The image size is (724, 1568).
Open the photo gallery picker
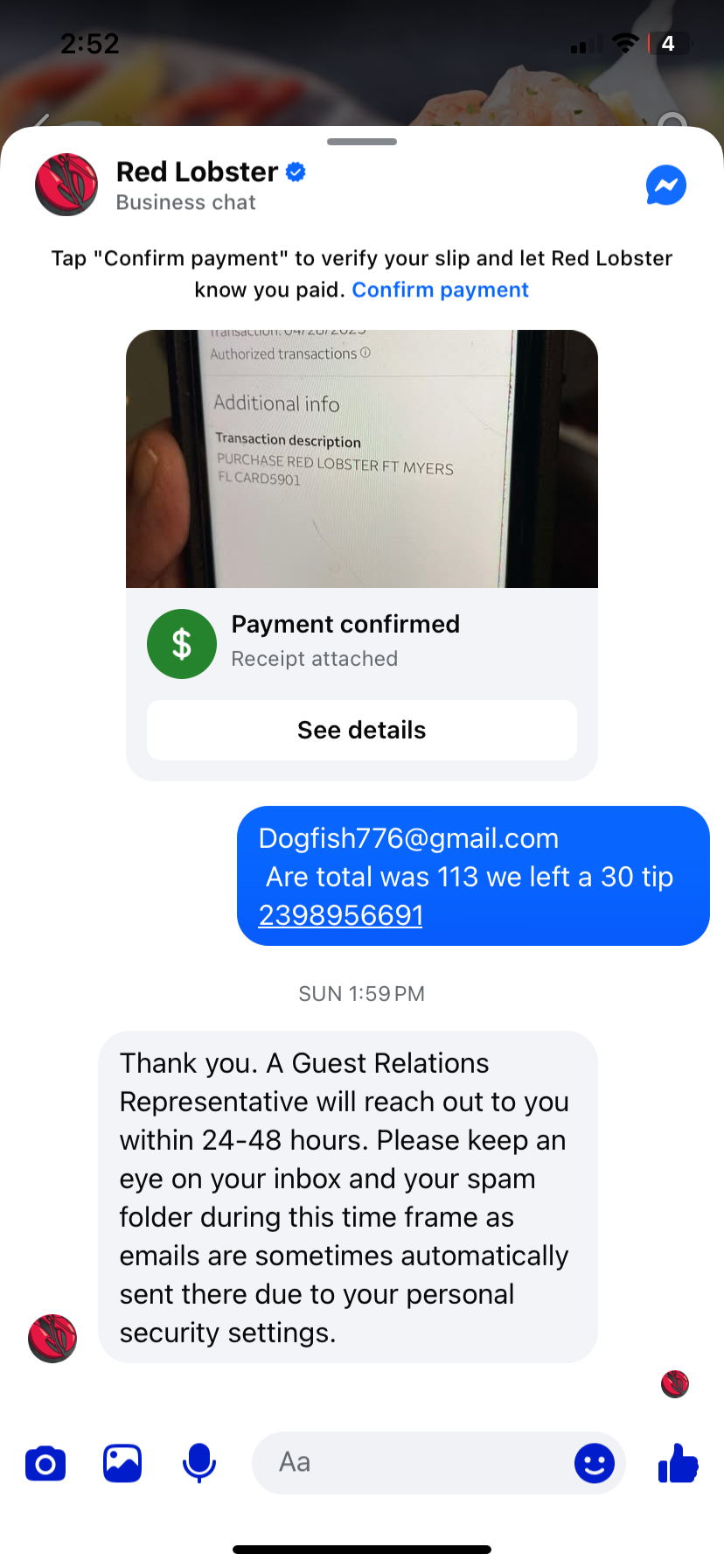pyautogui.click(x=122, y=1463)
